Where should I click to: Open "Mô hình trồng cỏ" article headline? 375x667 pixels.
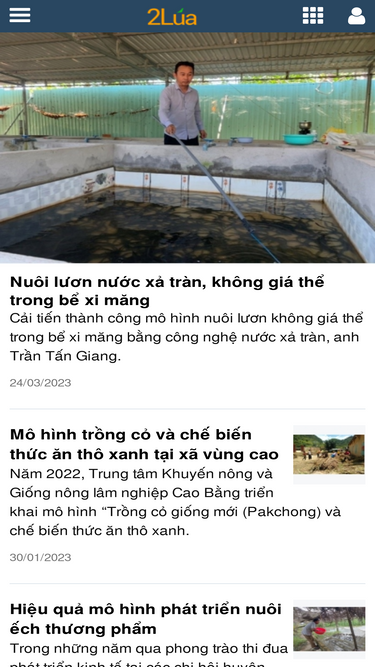click(144, 444)
